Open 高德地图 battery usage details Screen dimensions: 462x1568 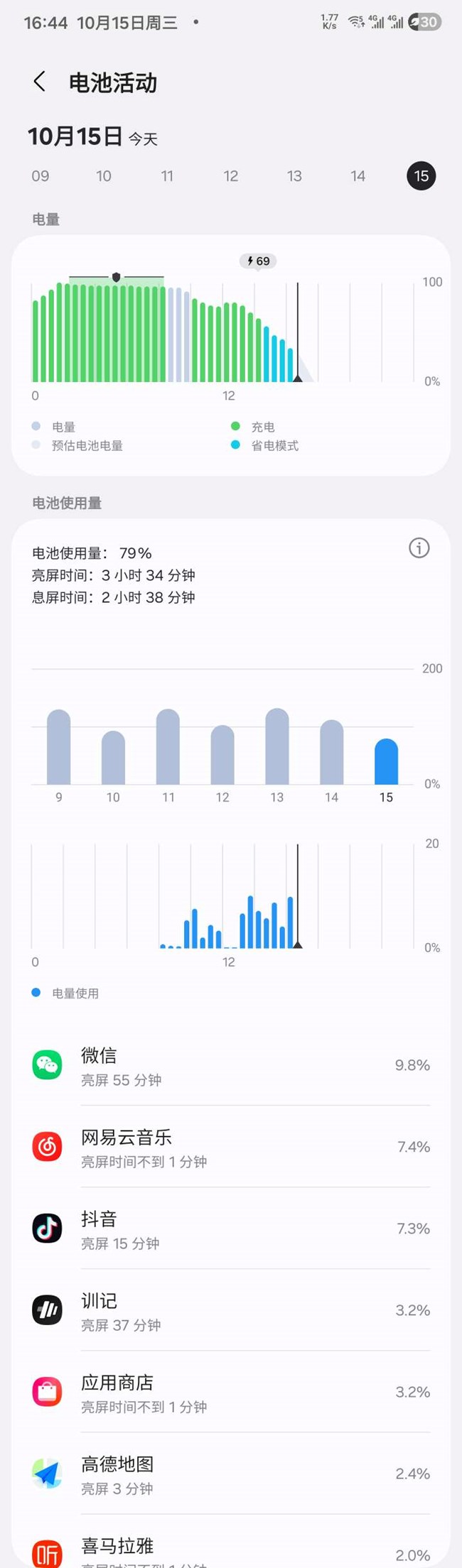point(231,1474)
